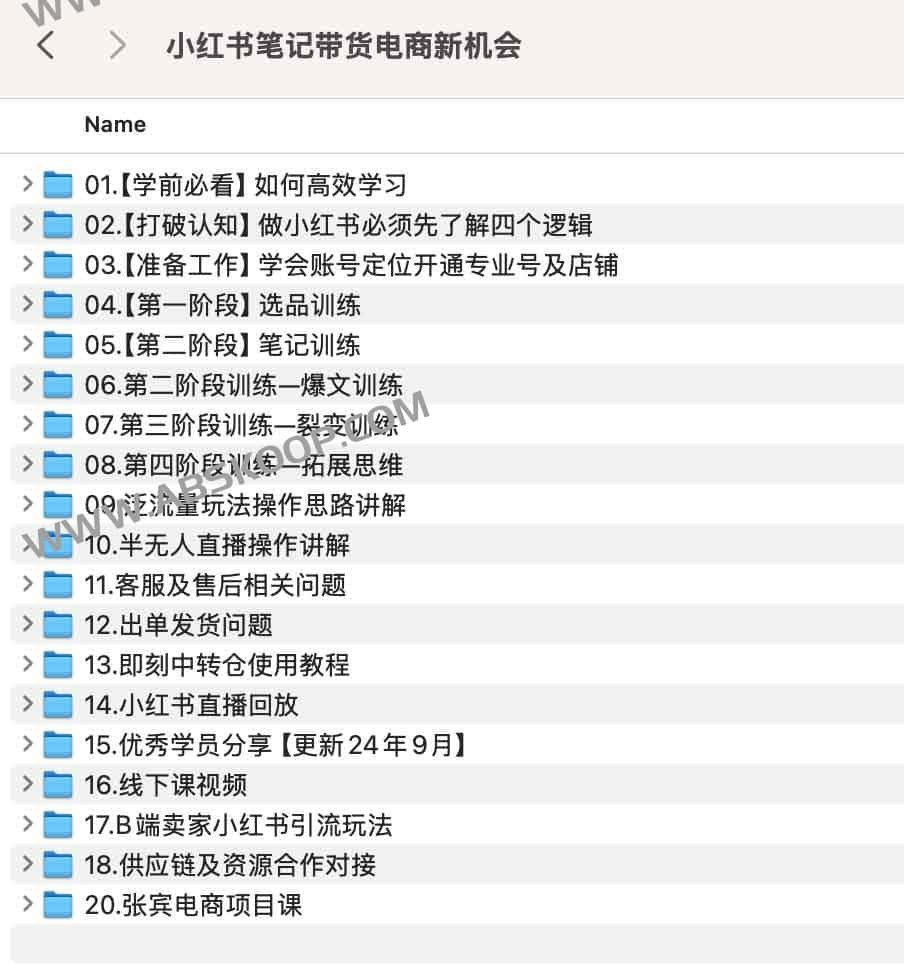Go forward with the right arrow
This screenshot has height=966, width=904.
click(x=118, y=45)
